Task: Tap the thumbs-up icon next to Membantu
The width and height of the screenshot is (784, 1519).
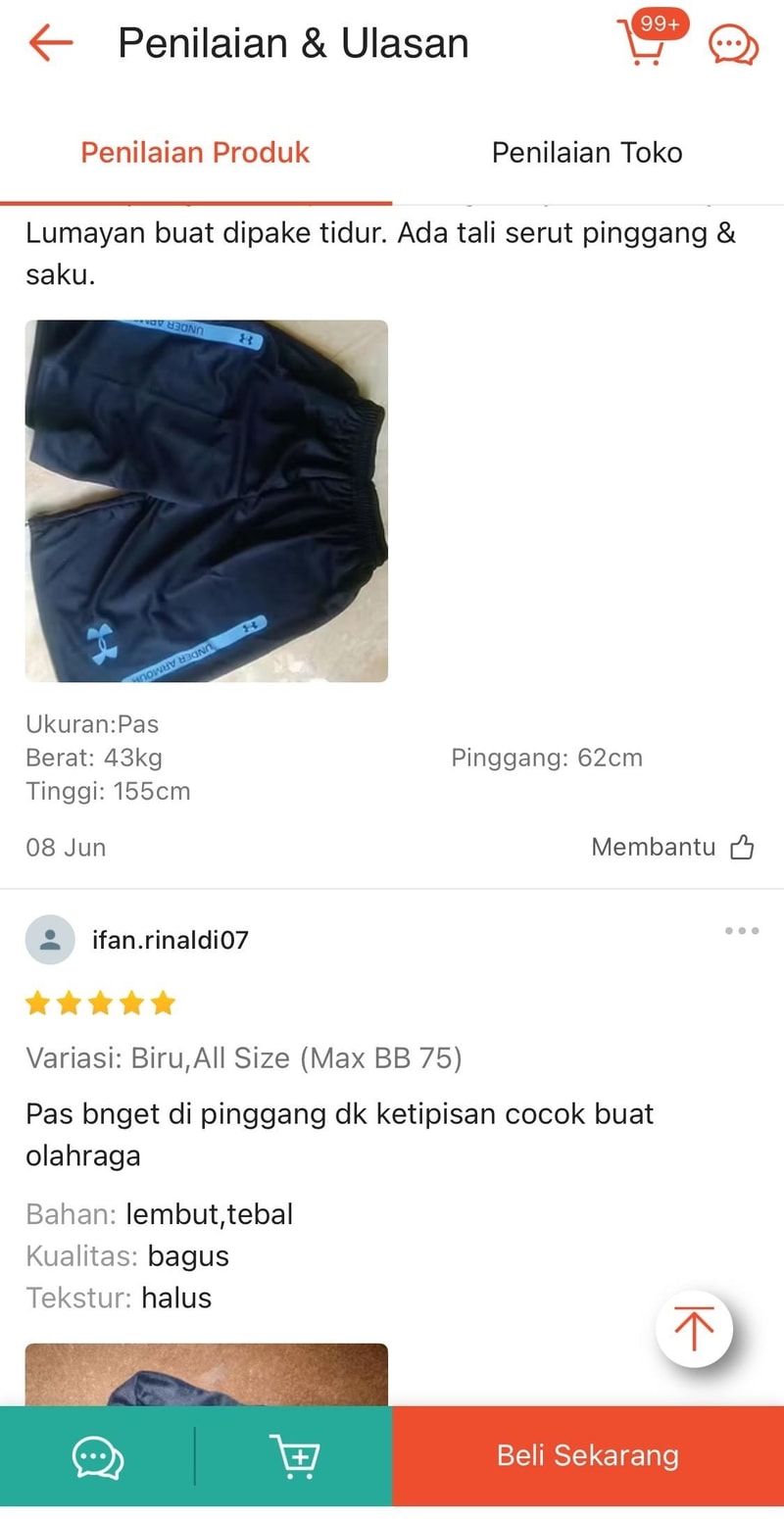Action: coord(743,847)
